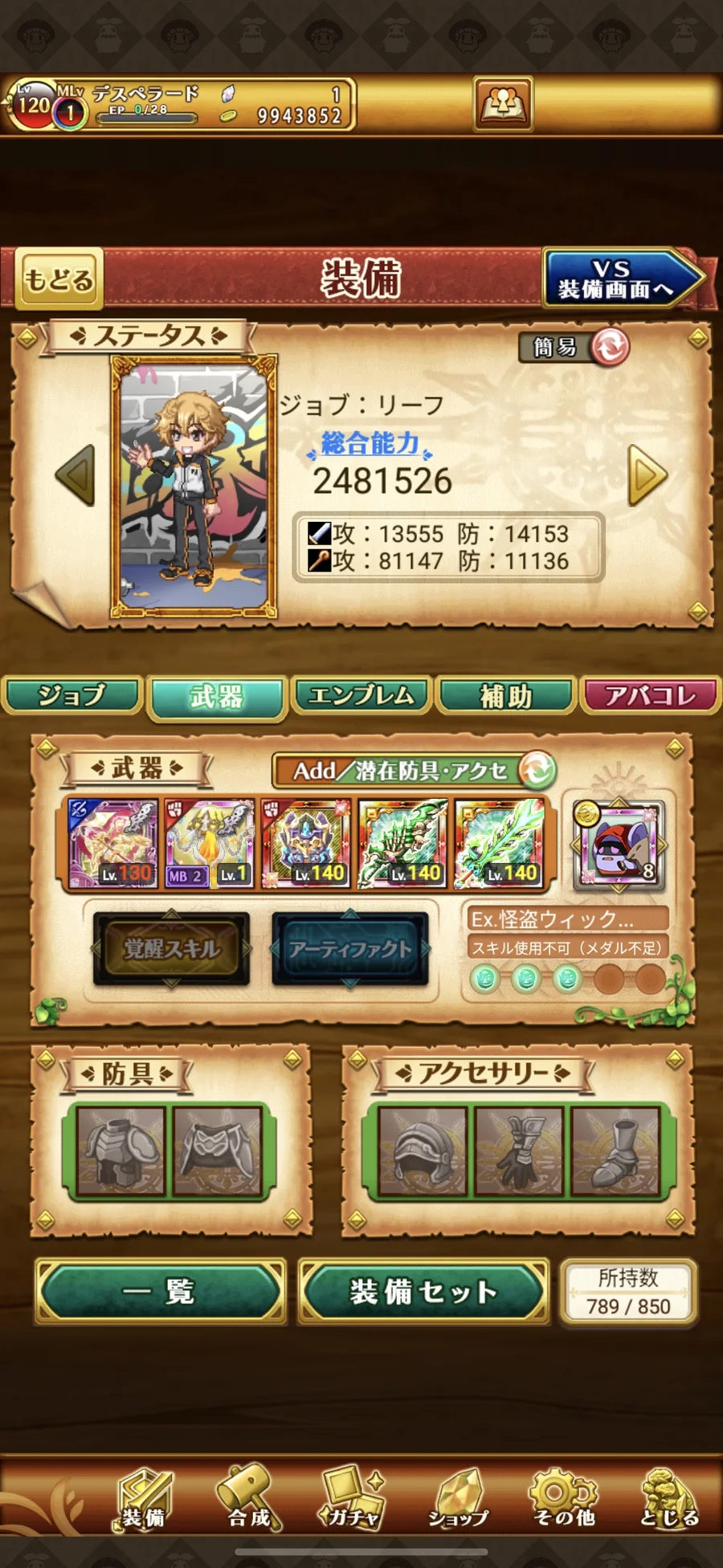Viewport: 723px width, 1568px height.
Task: Open 装備セット equipment sets
Action: (x=423, y=1292)
